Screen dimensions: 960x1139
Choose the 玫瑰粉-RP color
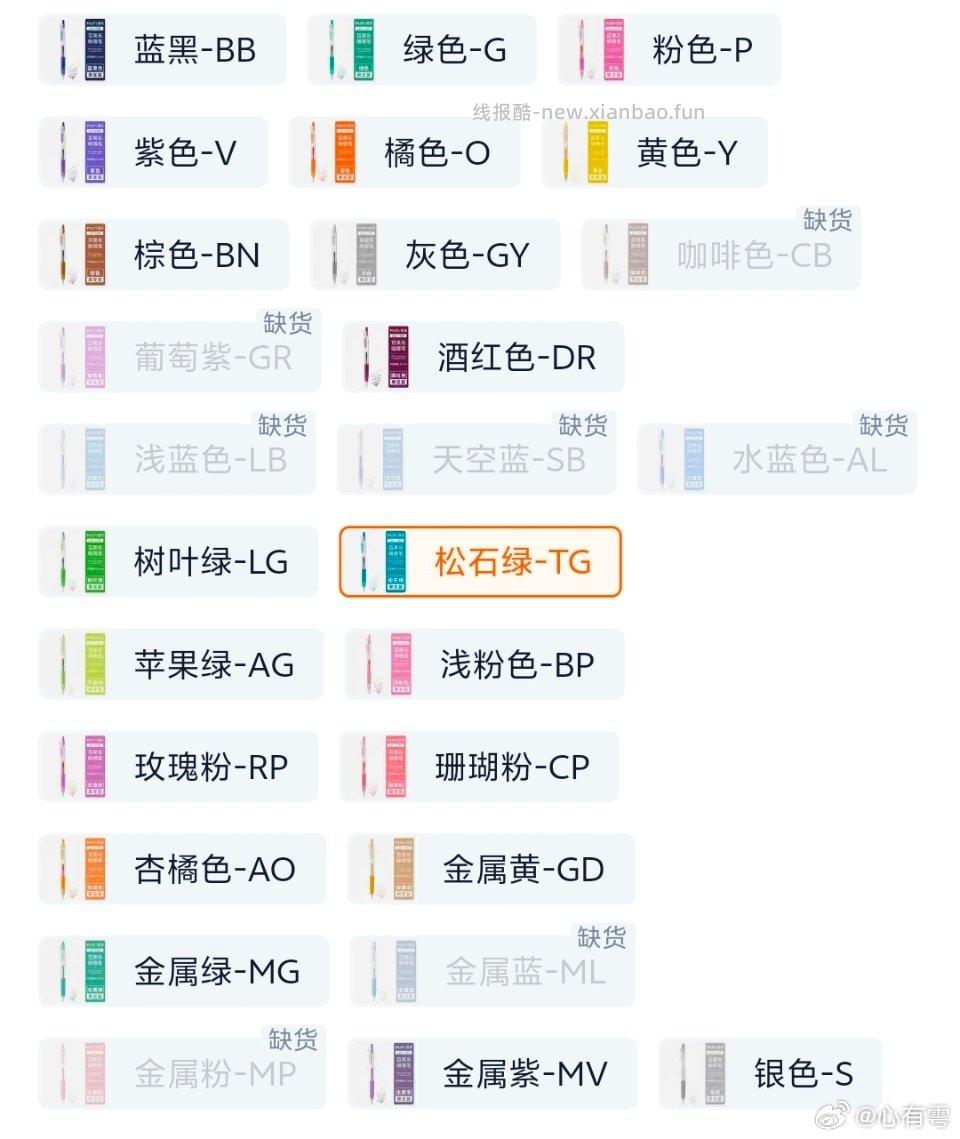coord(175,766)
